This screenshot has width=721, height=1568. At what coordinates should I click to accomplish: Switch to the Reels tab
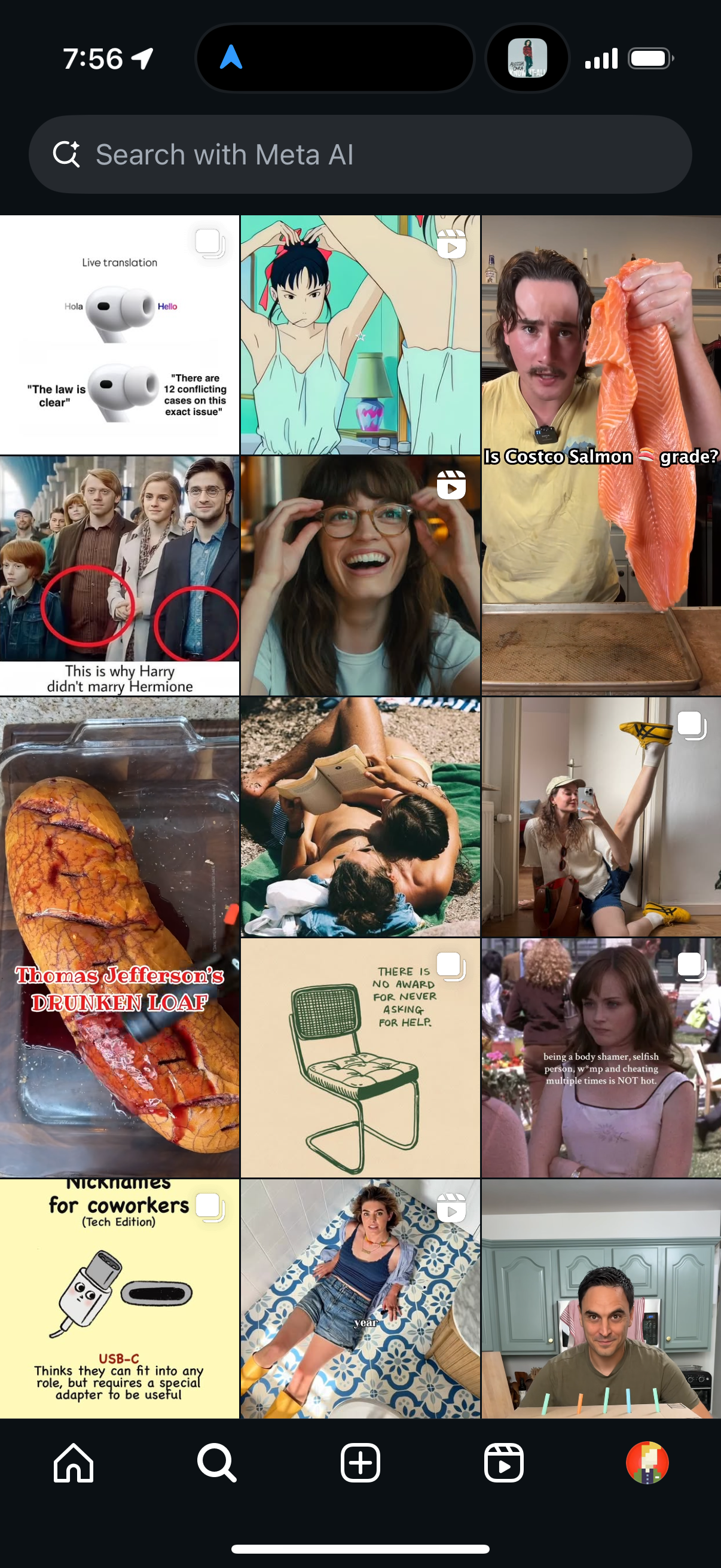click(504, 1462)
